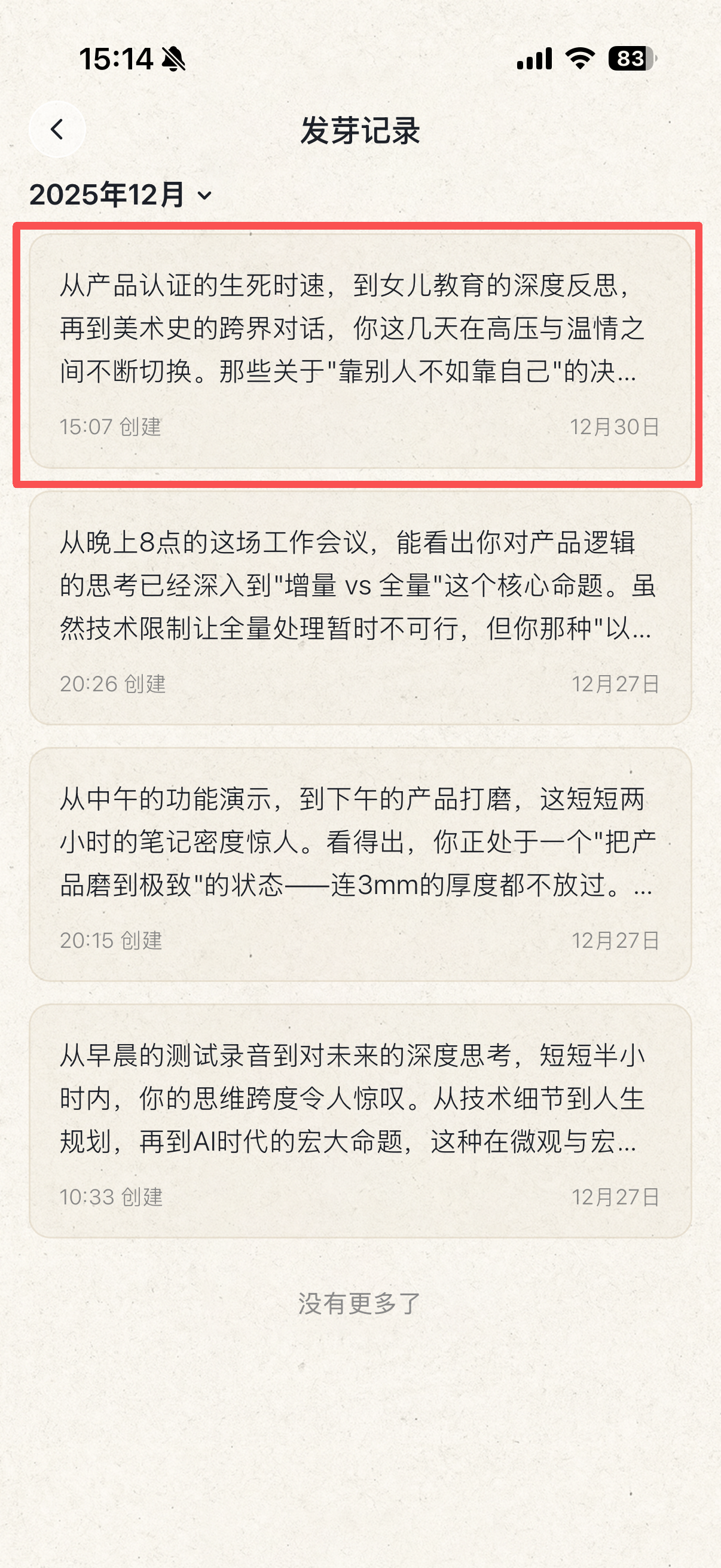Open the 2025年12月 month dropdown
This screenshot has width=721, height=1568.
point(121,195)
